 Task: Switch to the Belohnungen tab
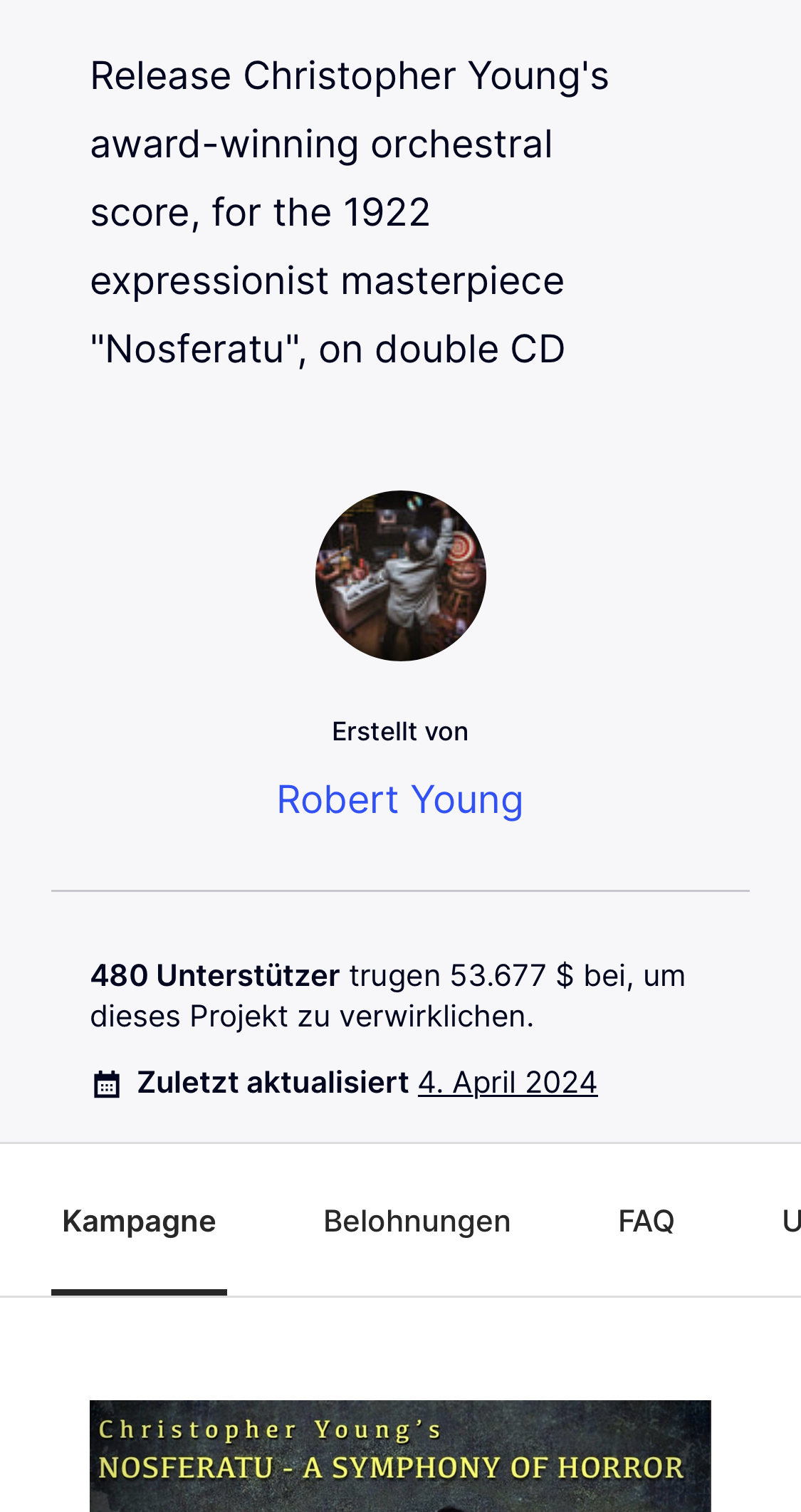tap(417, 1222)
